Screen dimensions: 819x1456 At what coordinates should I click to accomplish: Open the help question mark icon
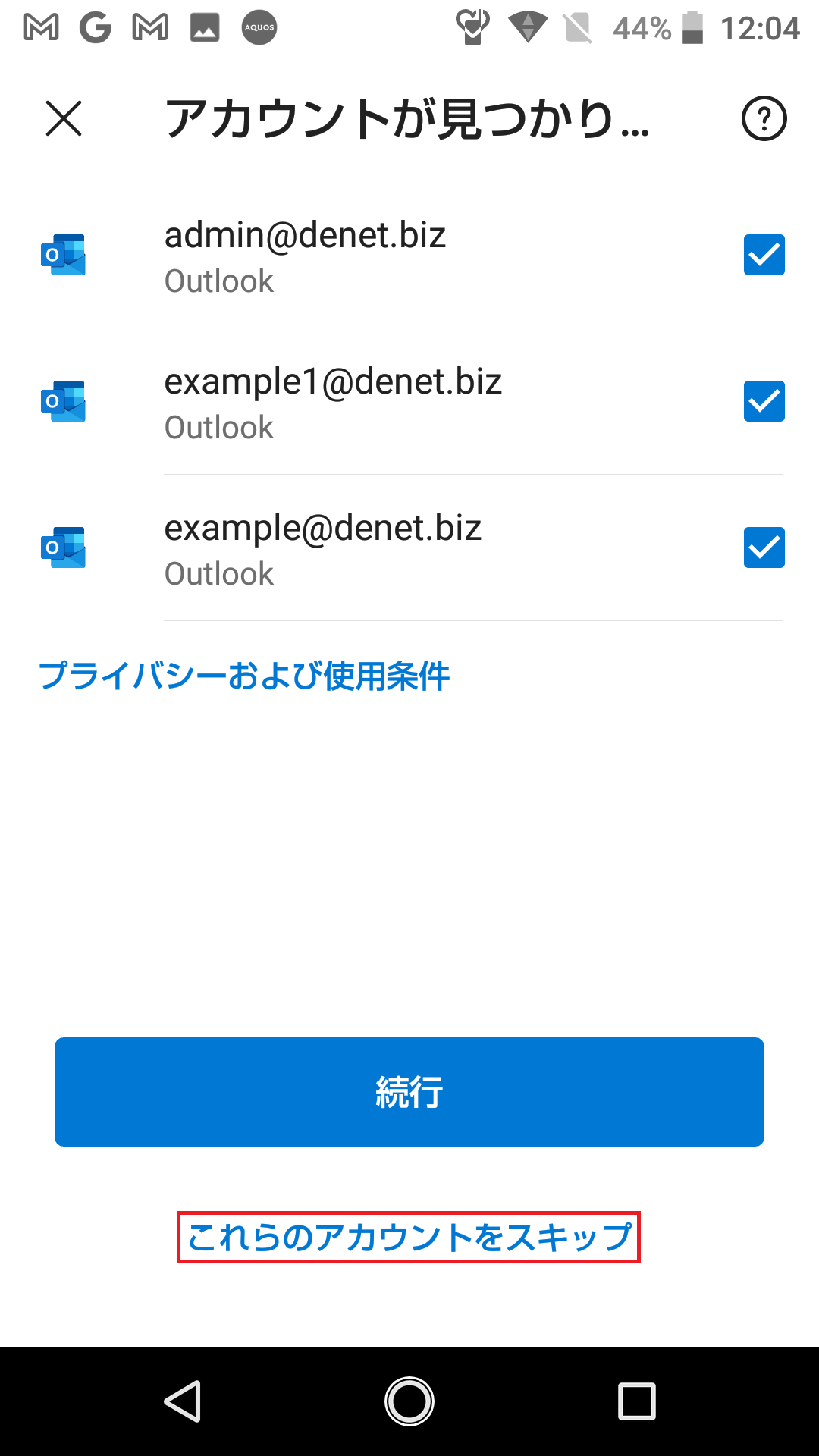tap(764, 118)
